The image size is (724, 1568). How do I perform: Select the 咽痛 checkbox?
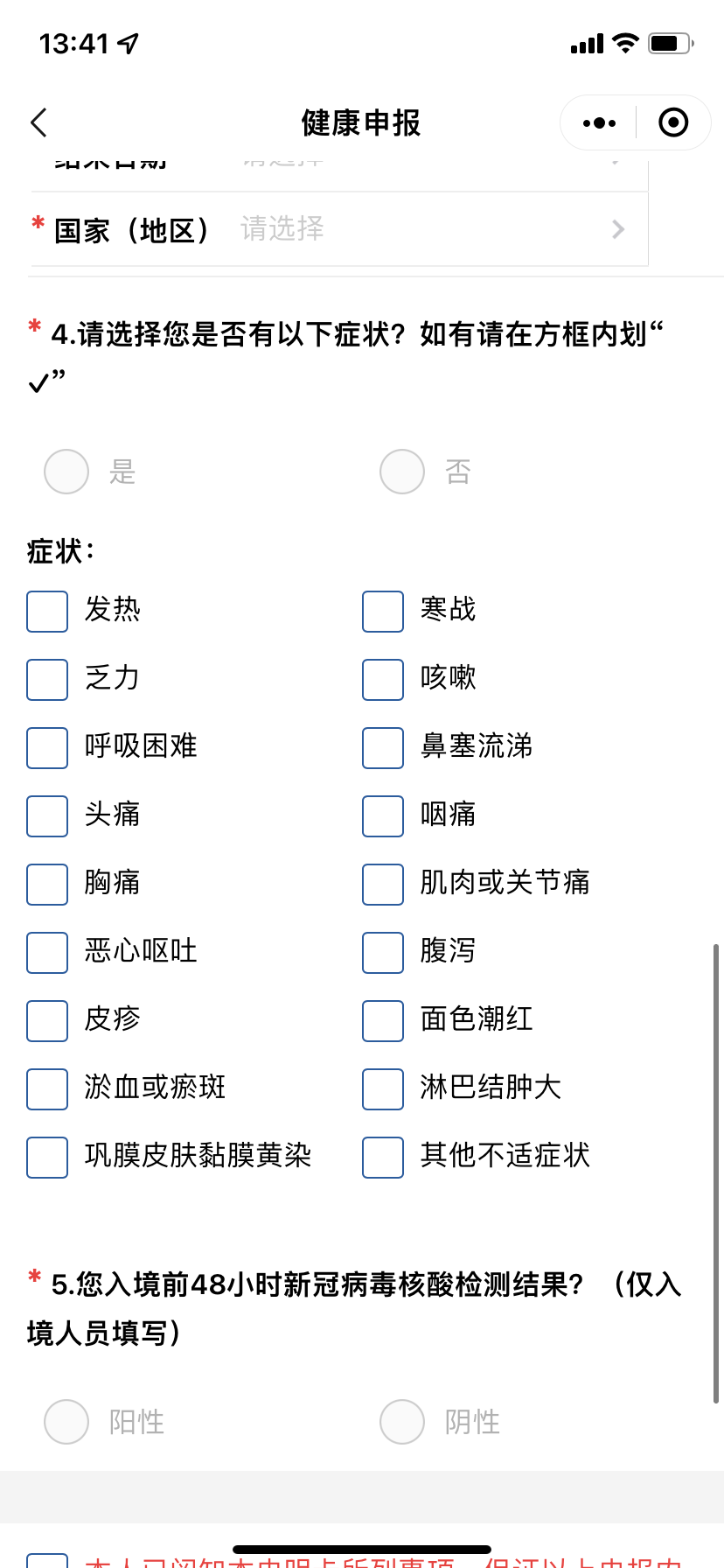pyautogui.click(x=383, y=815)
